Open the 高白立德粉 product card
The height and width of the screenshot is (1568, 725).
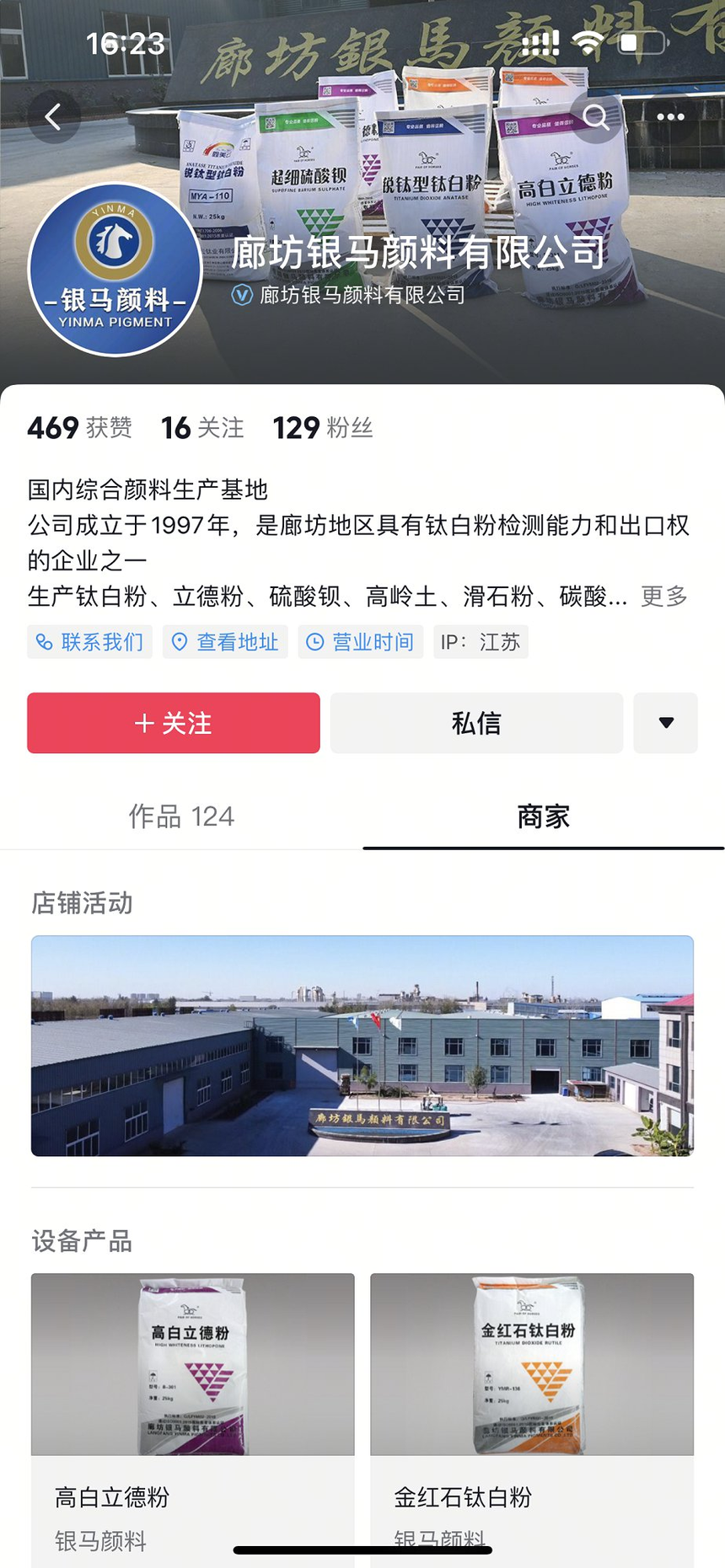193,1365
